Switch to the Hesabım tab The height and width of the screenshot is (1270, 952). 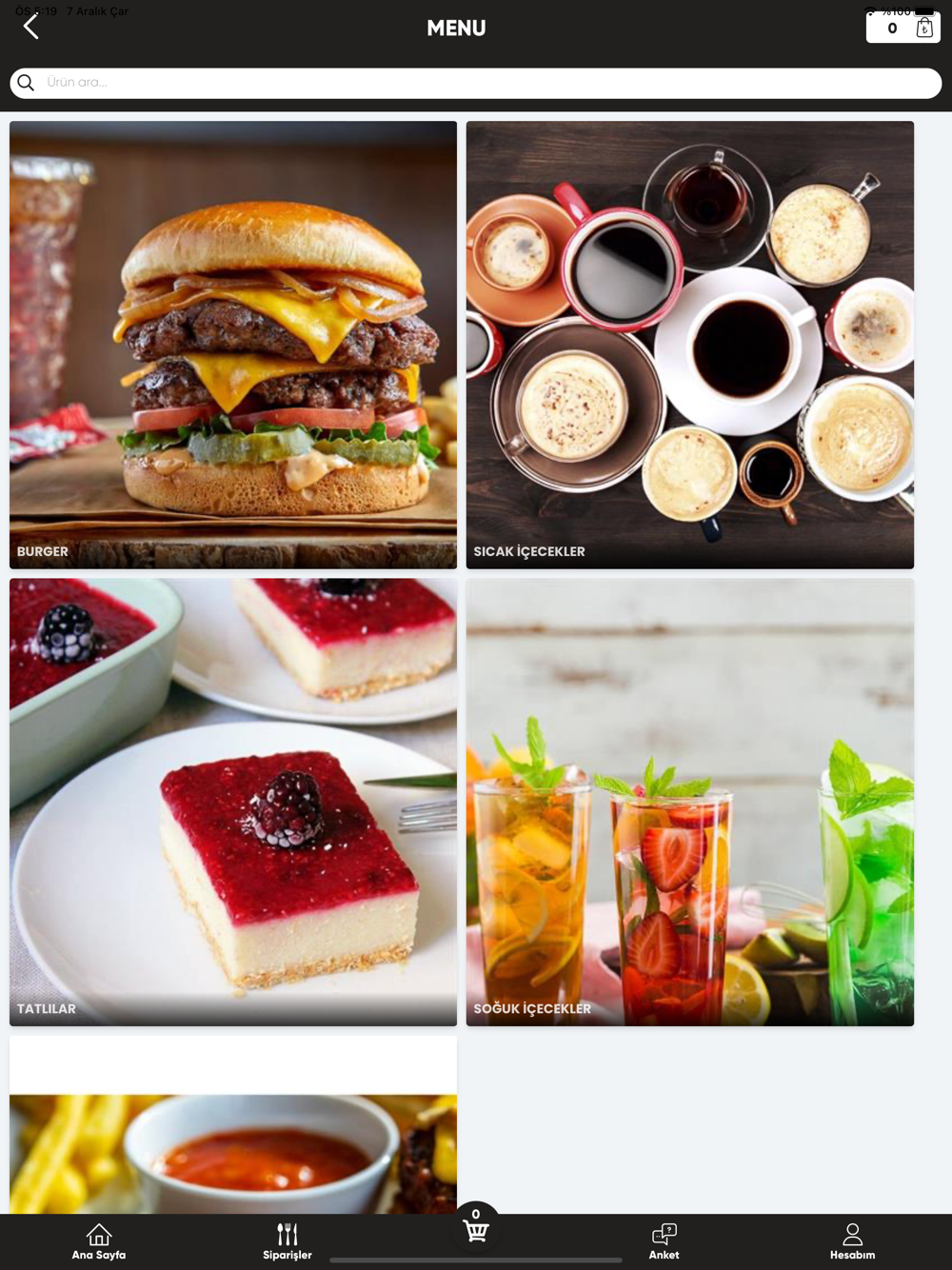click(x=852, y=1241)
